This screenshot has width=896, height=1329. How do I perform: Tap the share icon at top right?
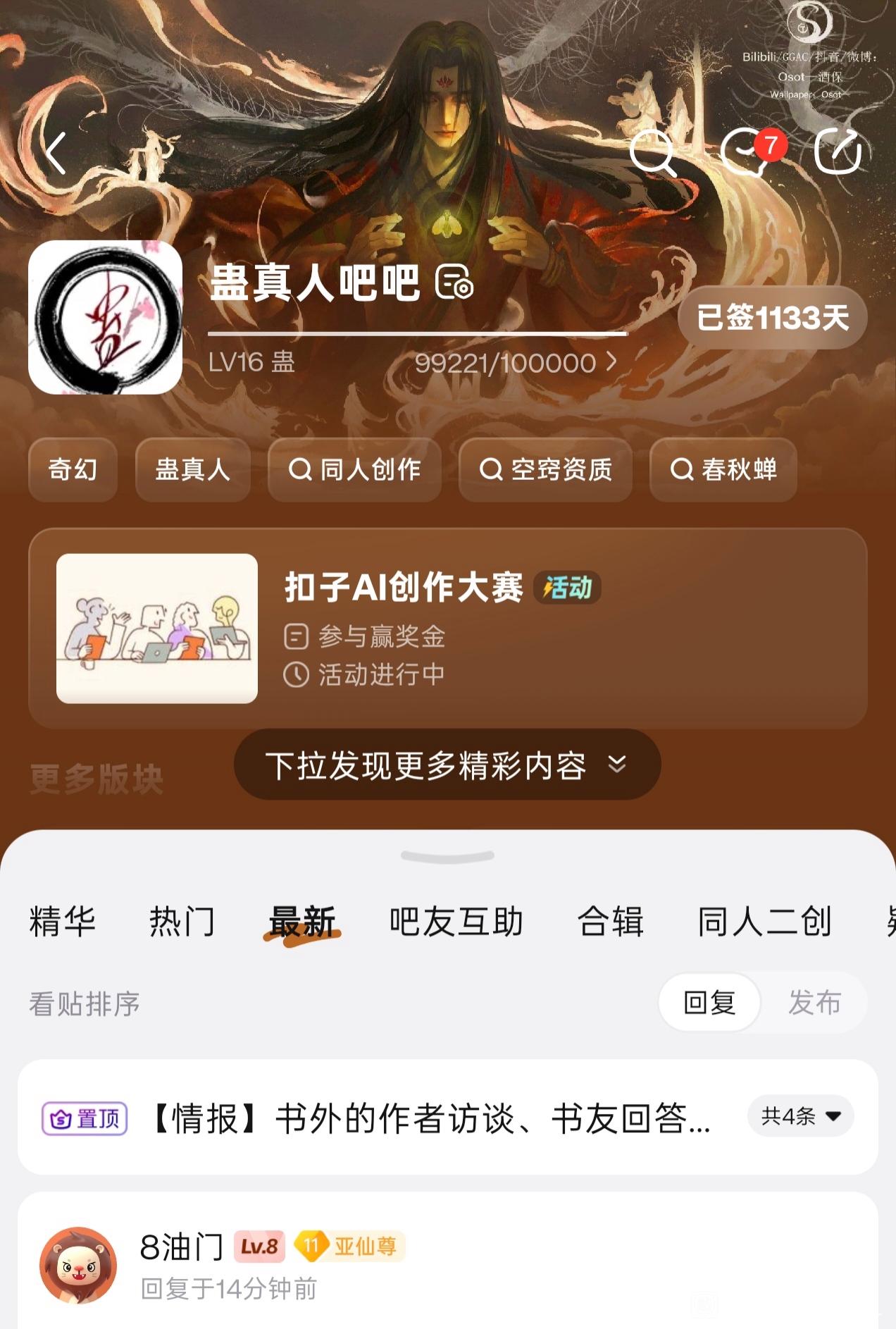pos(838,151)
